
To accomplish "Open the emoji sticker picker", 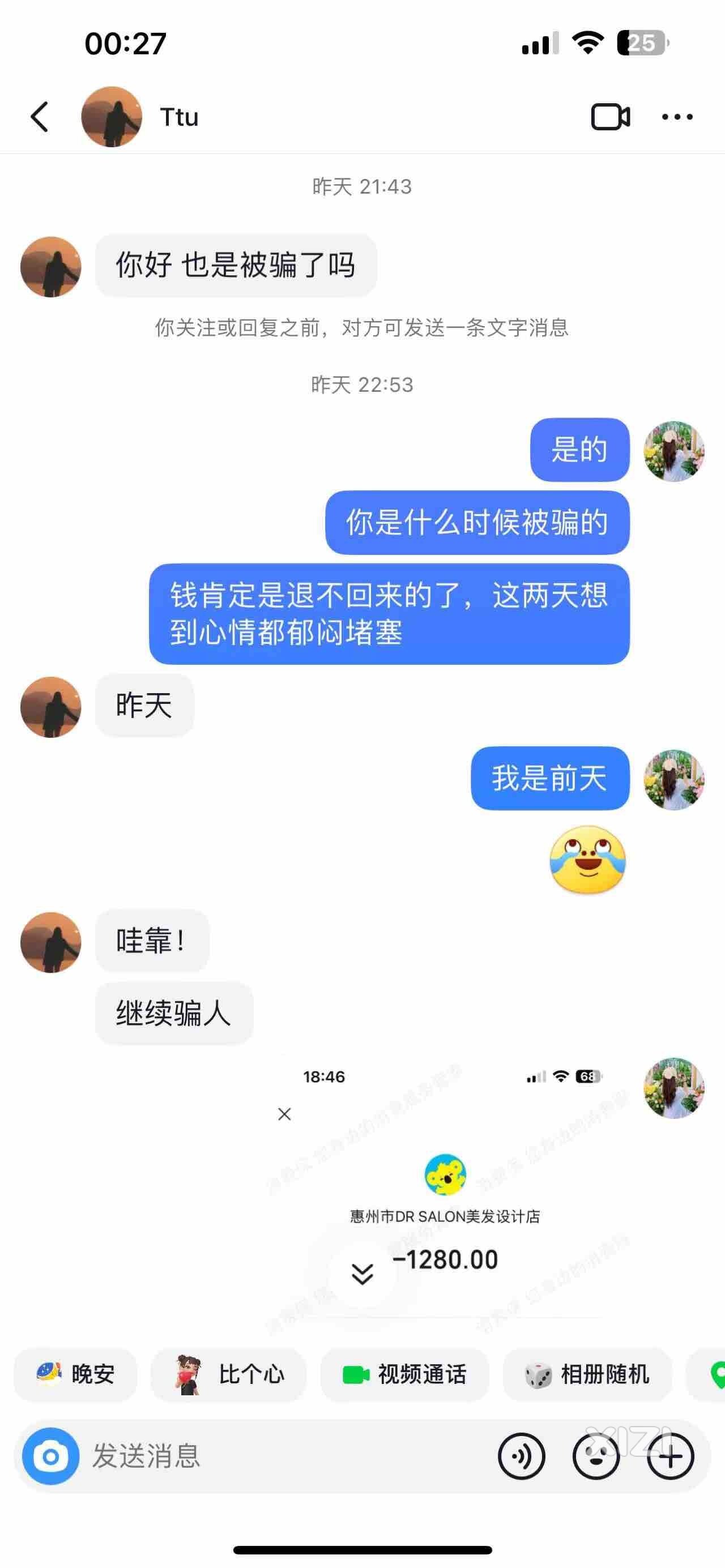I will tap(595, 1456).
